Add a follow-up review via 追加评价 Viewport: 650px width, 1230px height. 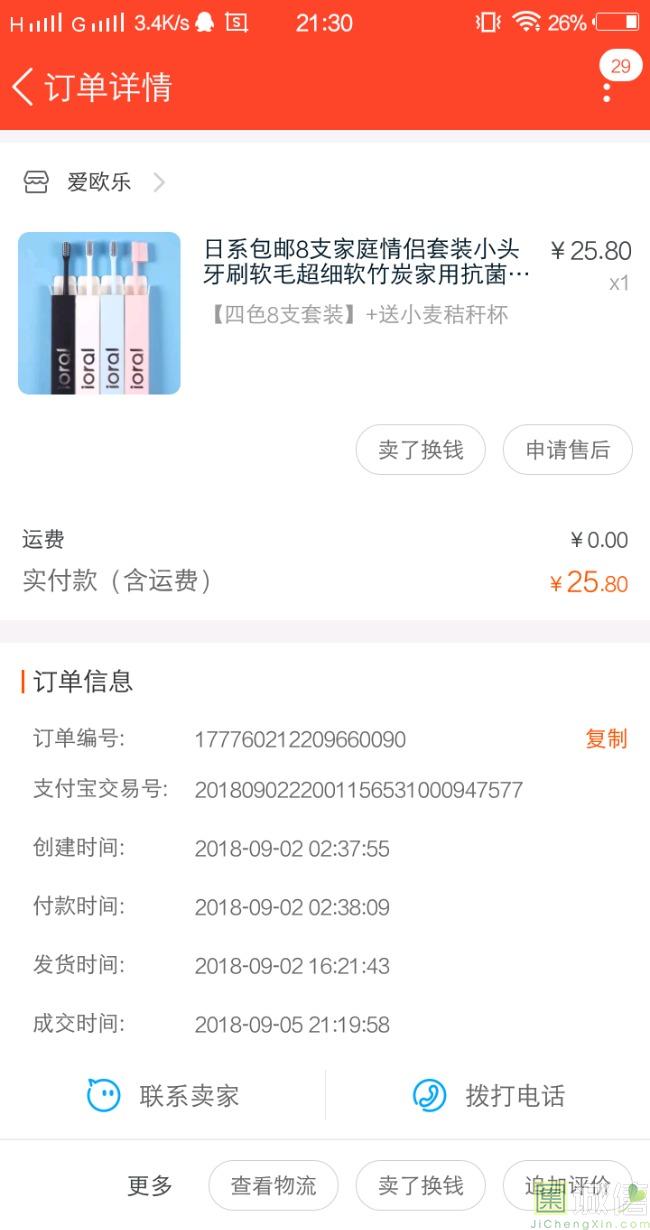tap(566, 1186)
